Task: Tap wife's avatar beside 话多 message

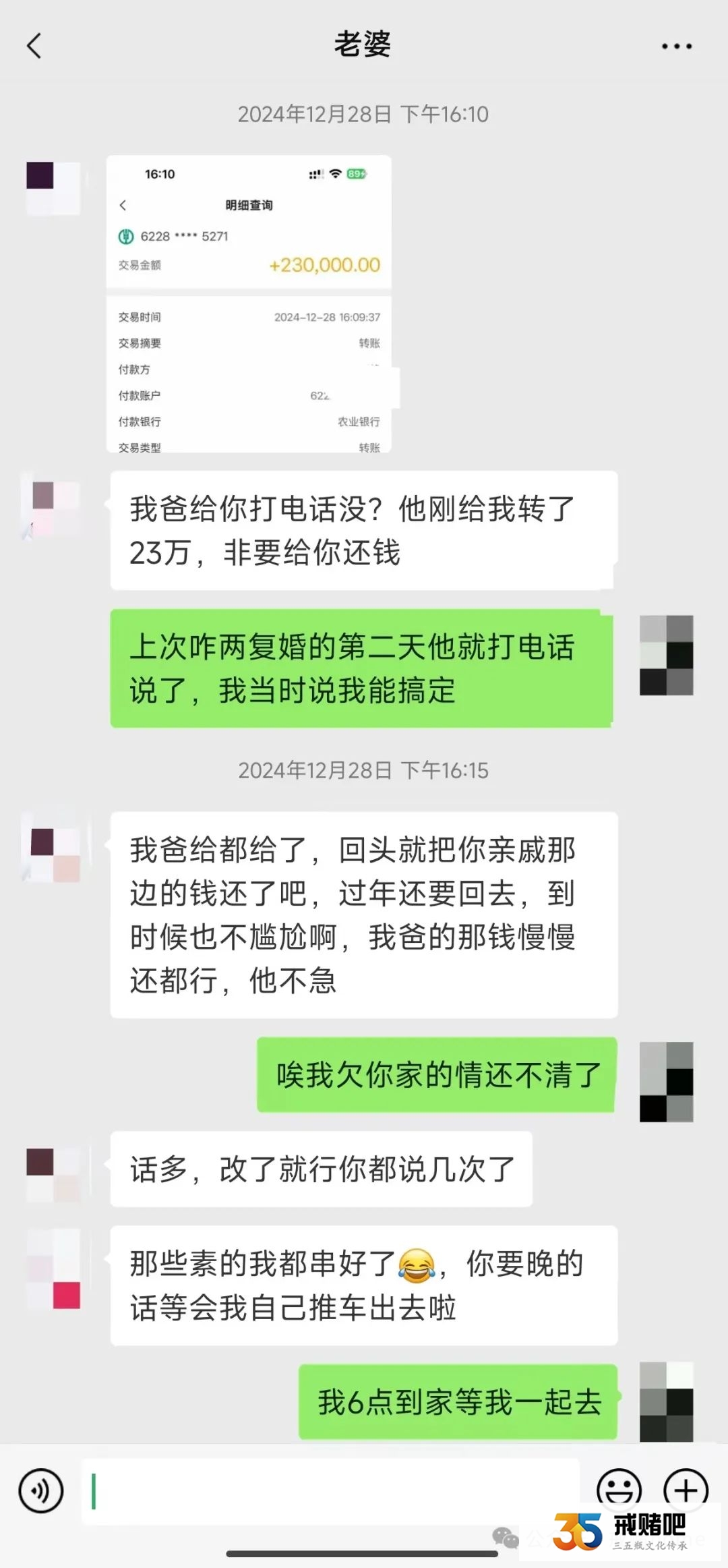Action: (53, 1174)
